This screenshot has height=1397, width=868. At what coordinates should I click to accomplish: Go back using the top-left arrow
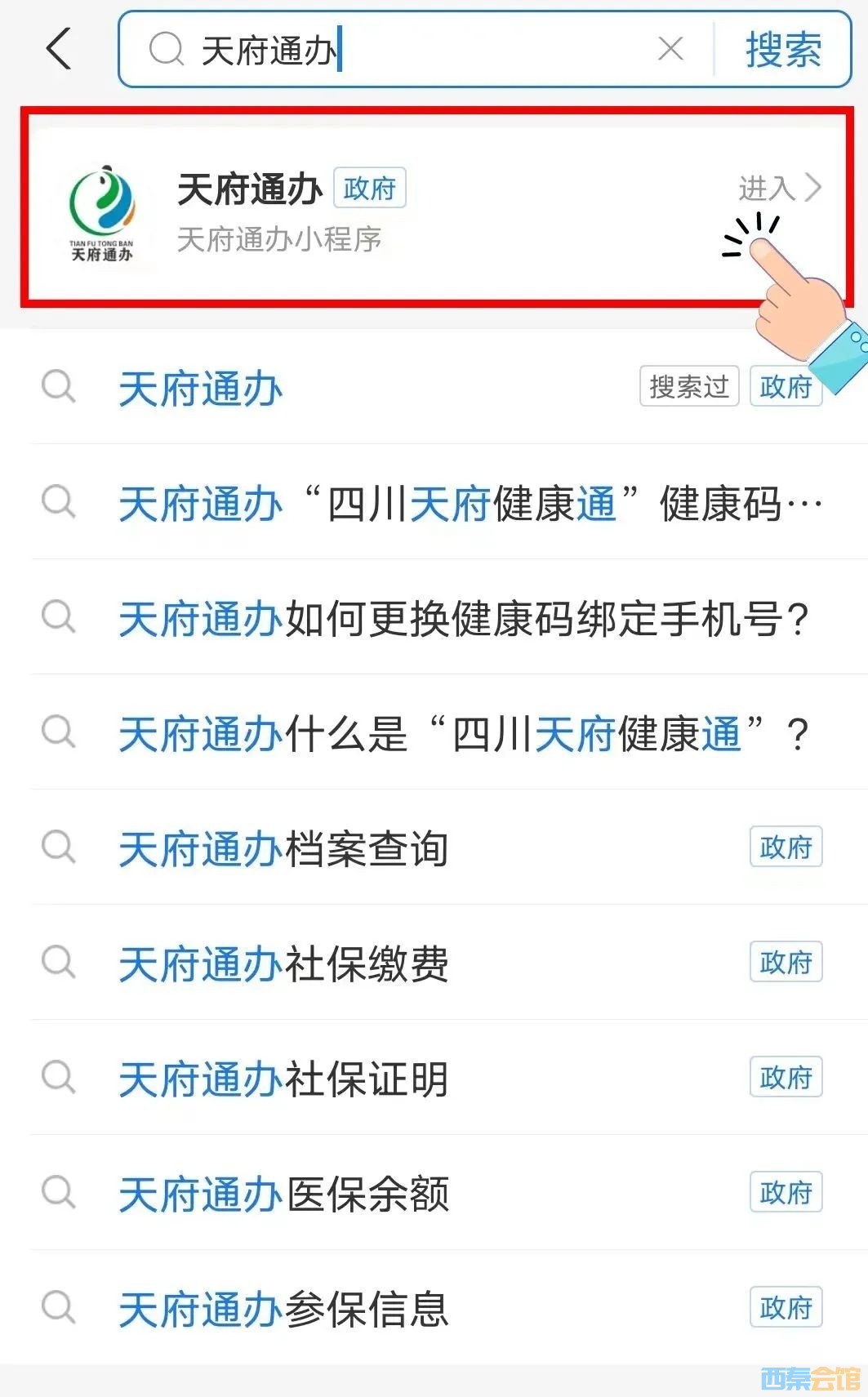[x=59, y=49]
